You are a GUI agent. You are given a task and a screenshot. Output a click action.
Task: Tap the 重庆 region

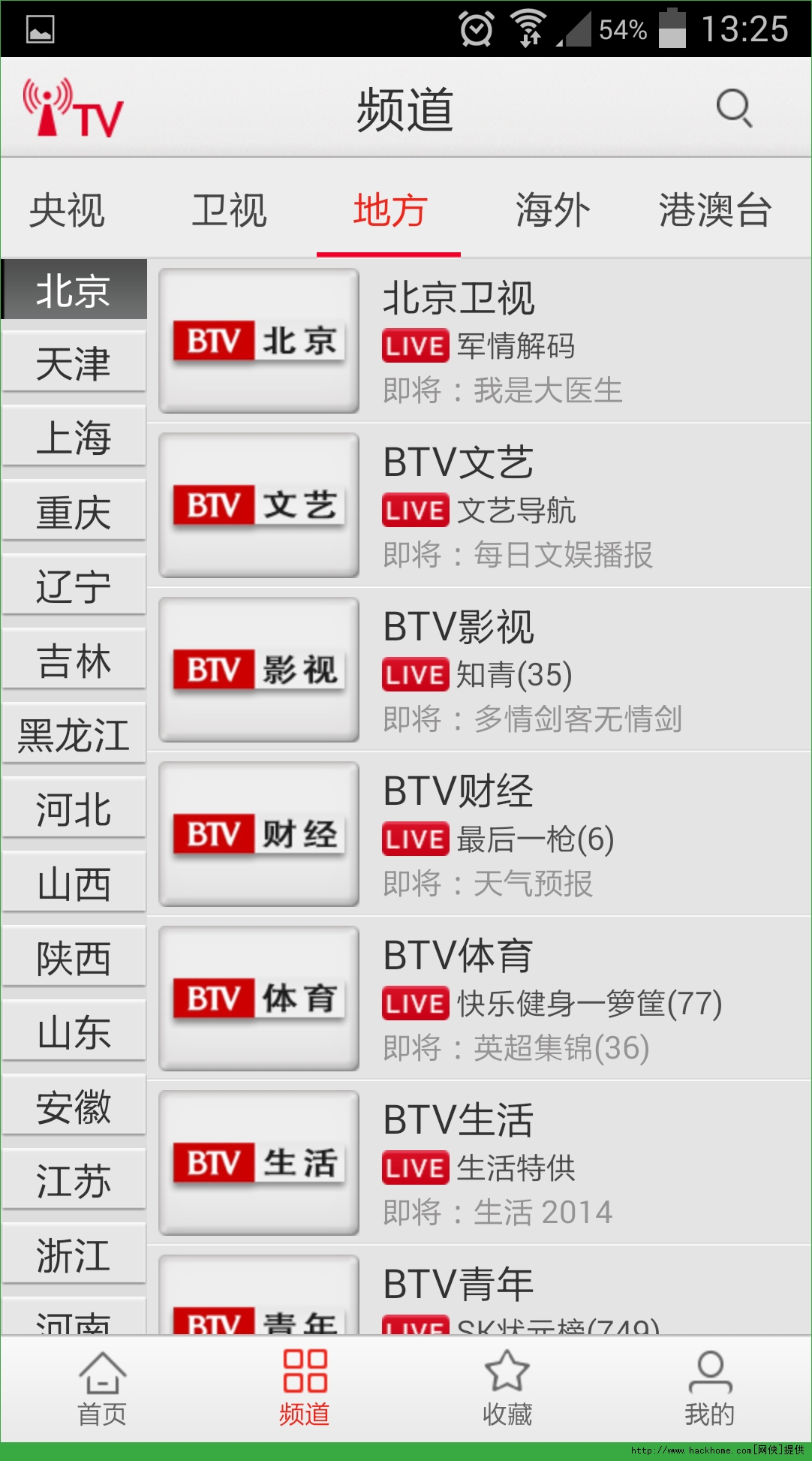pyautogui.click(x=74, y=512)
